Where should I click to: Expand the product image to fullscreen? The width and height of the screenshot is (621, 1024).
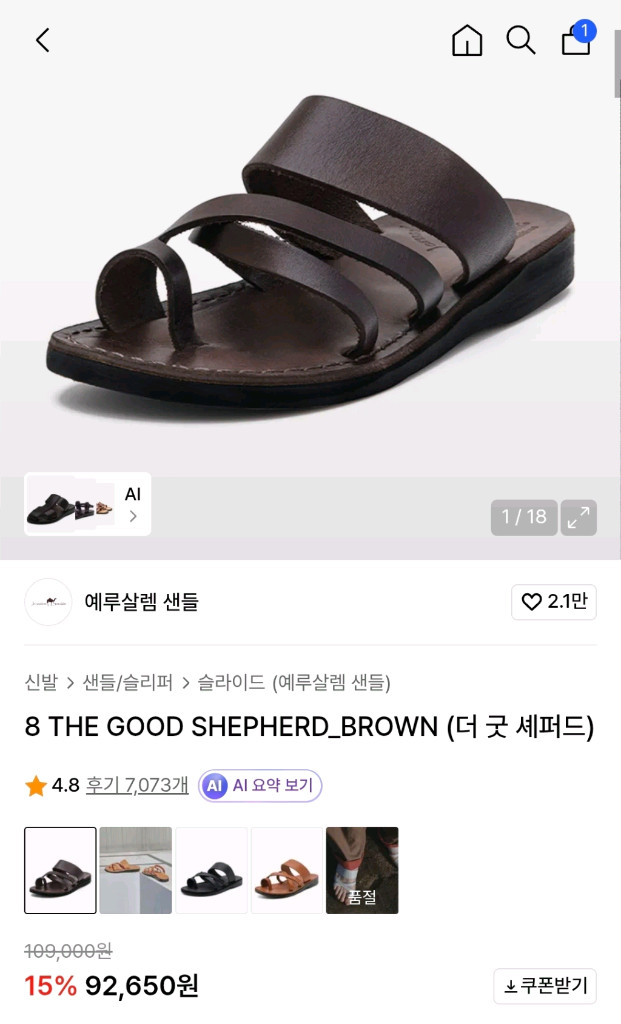(579, 517)
